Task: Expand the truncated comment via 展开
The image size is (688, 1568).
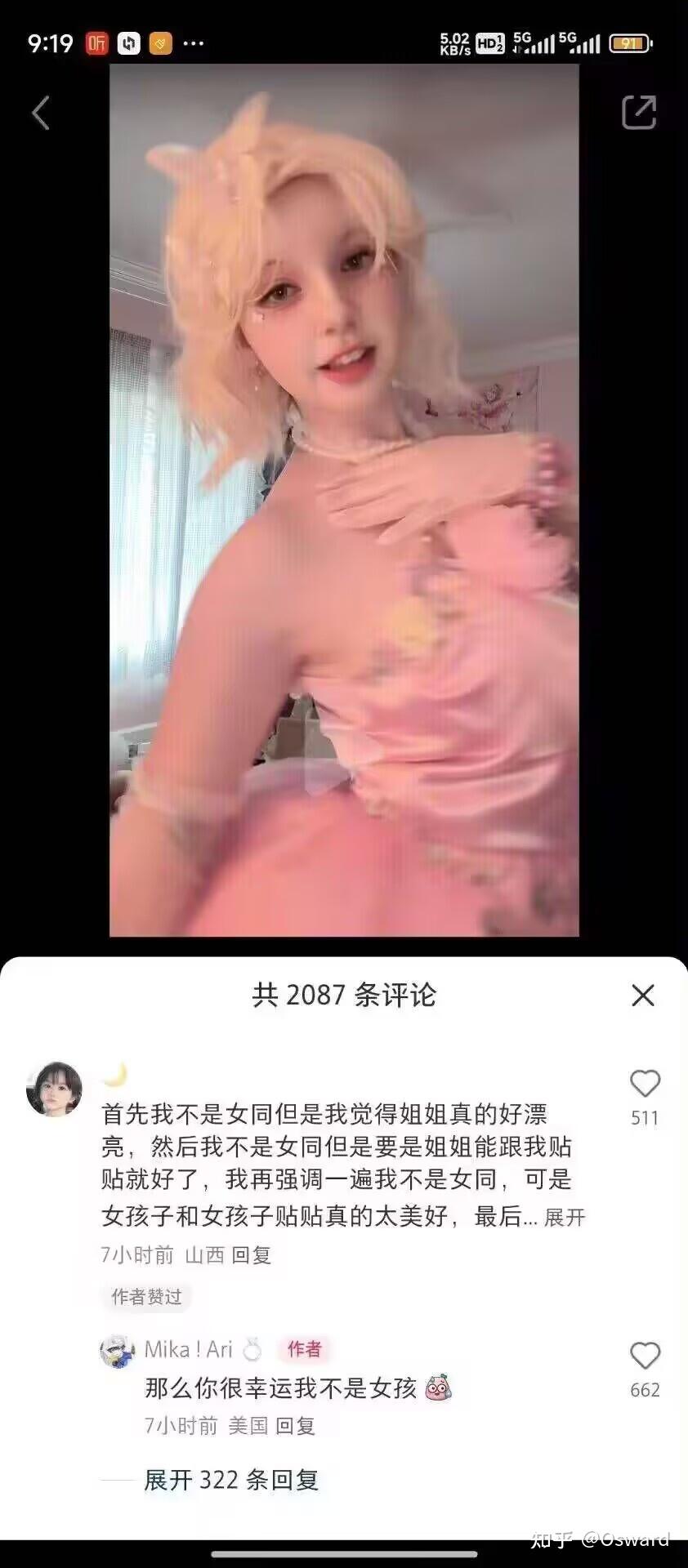Action: (x=565, y=1217)
